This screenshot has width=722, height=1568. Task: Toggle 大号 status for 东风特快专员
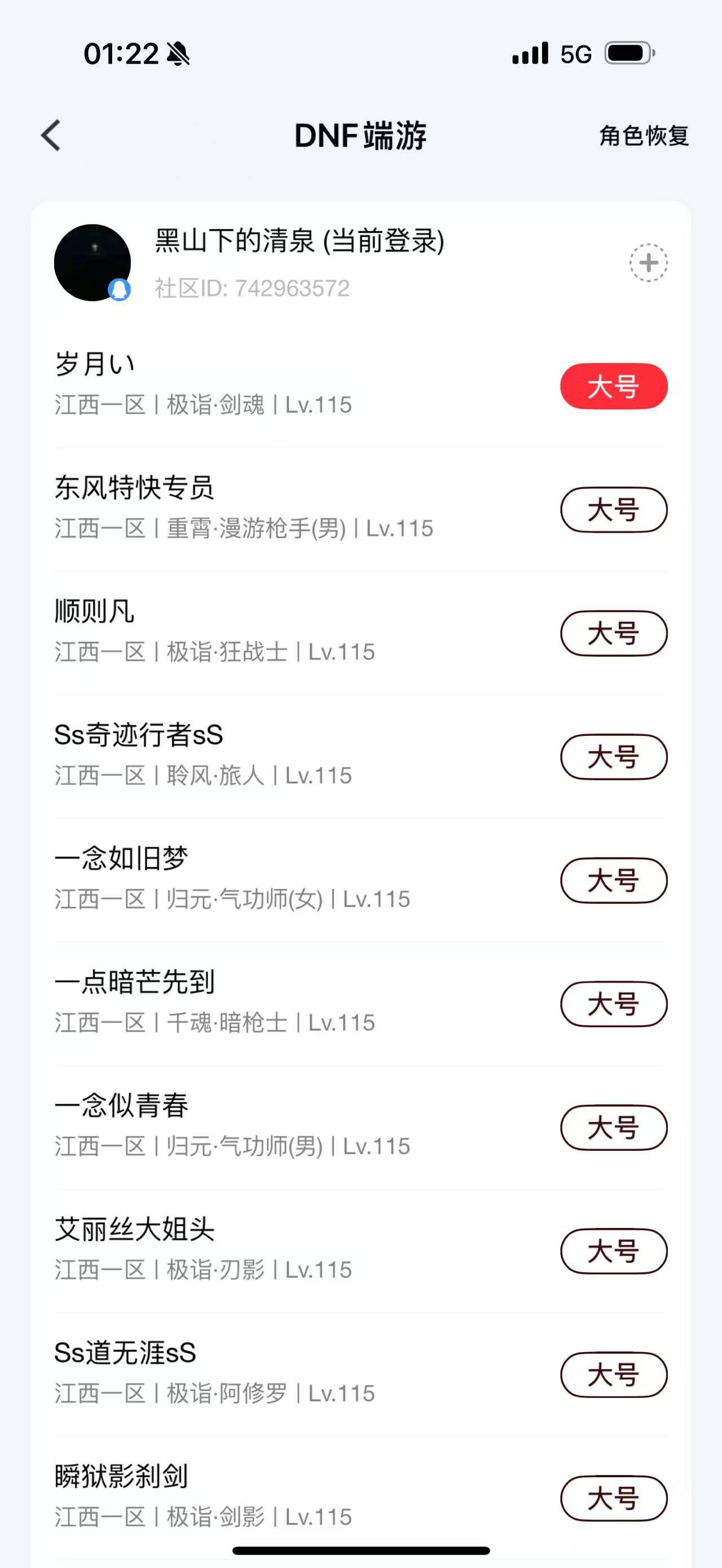click(x=613, y=510)
